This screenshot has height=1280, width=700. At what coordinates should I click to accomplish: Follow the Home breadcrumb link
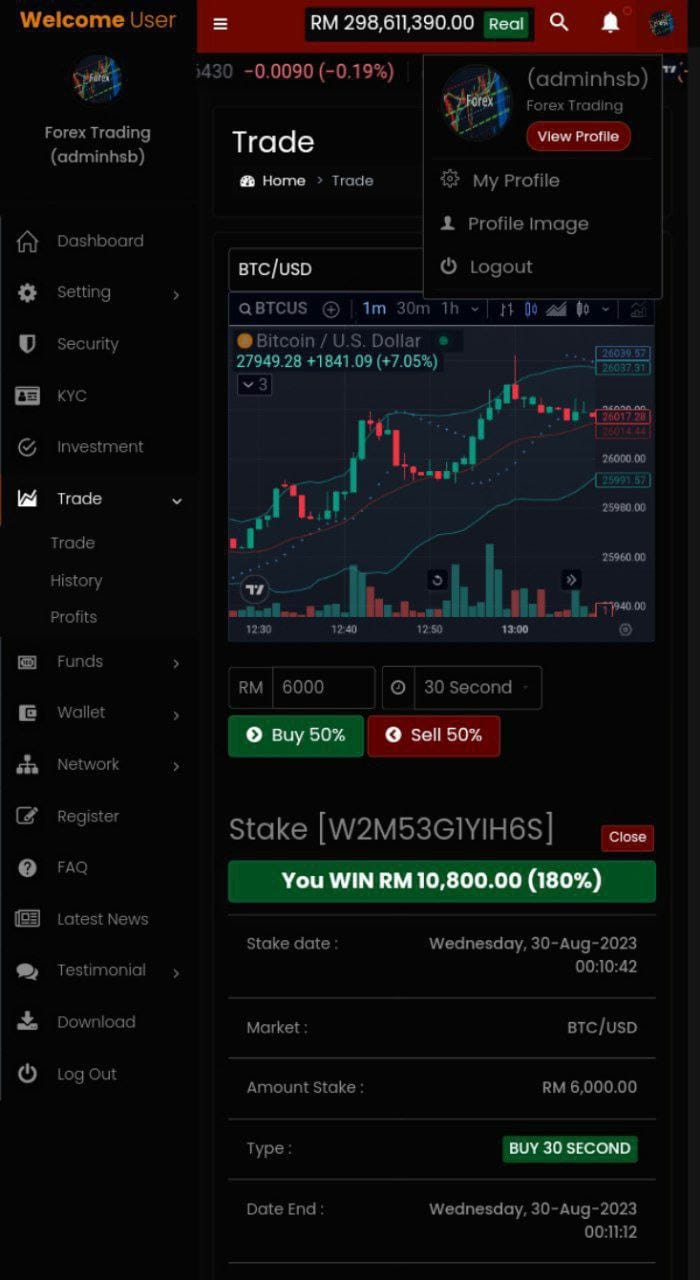pos(283,181)
